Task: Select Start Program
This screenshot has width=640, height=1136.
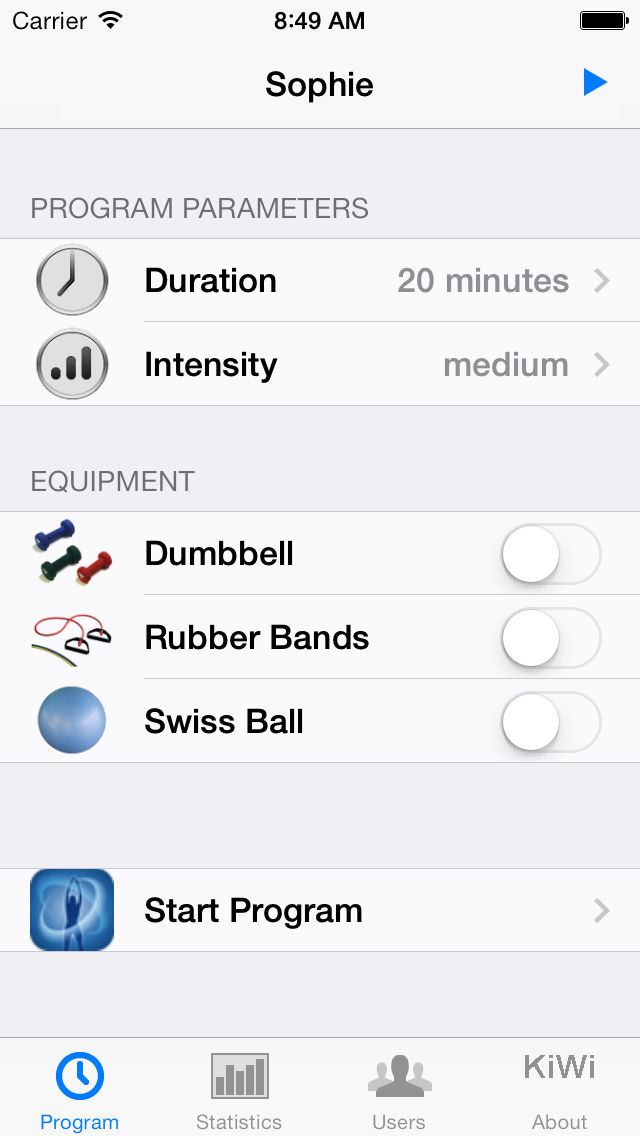Action: pyautogui.click(x=320, y=910)
